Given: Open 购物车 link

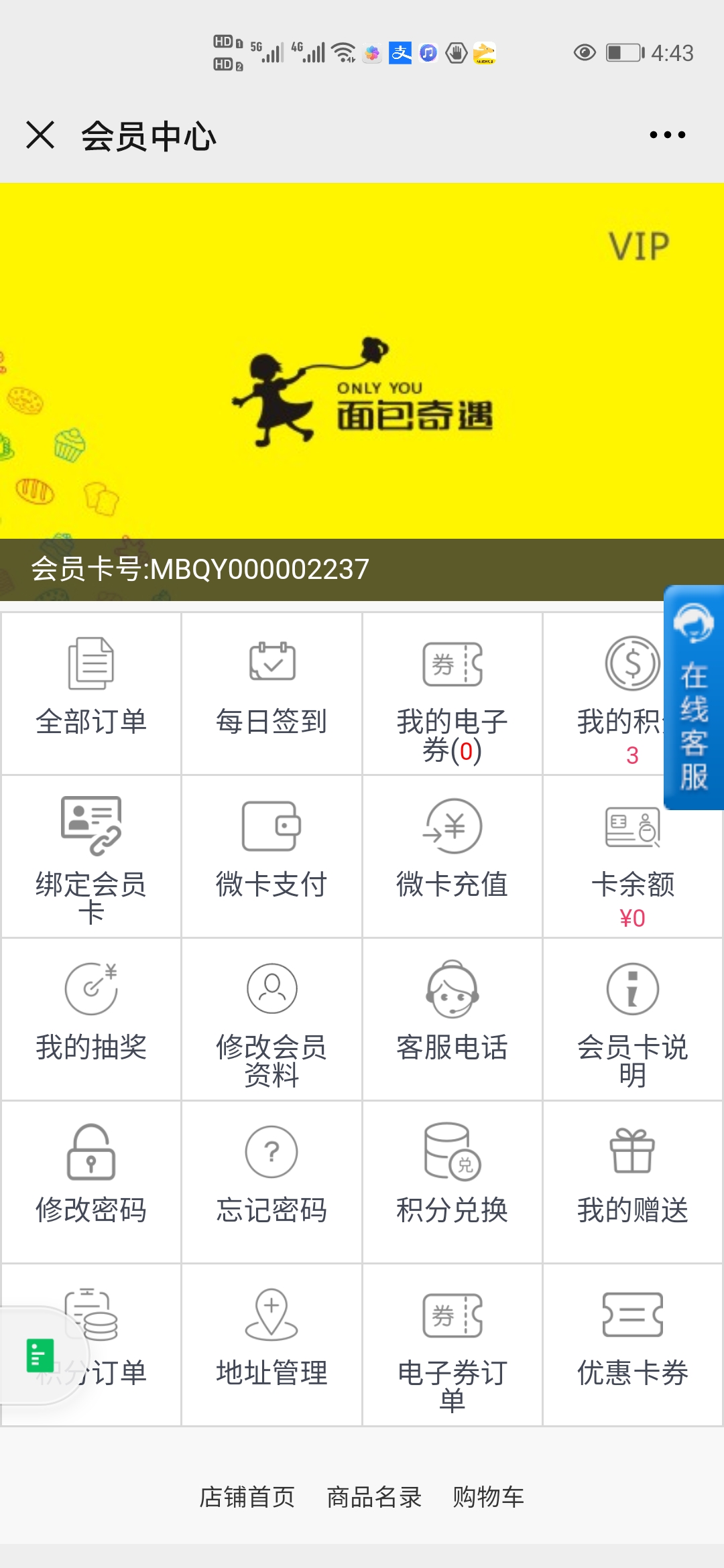Looking at the screenshot, I should click(488, 1496).
